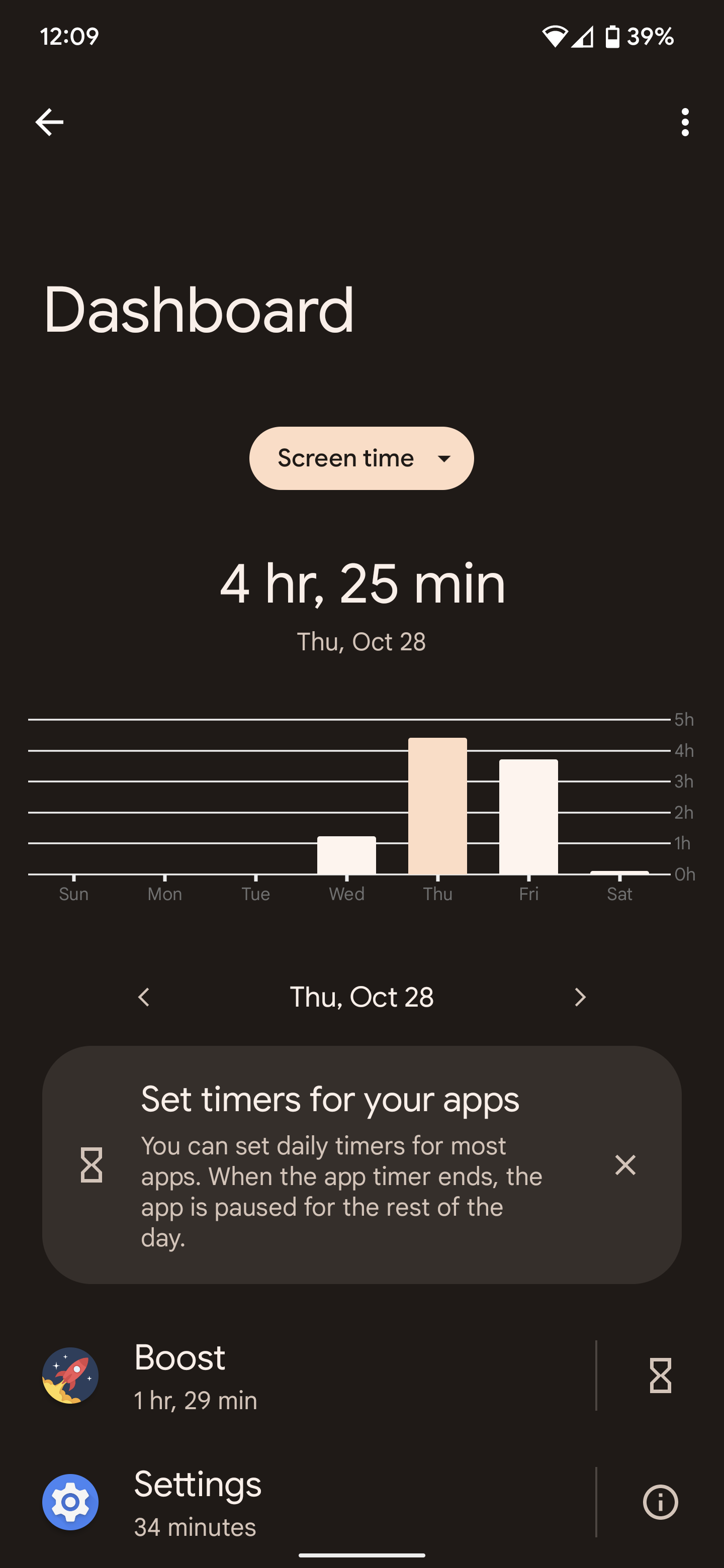724x1568 pixels.
Task: Go to the previous day
Action: click(144, 997)
